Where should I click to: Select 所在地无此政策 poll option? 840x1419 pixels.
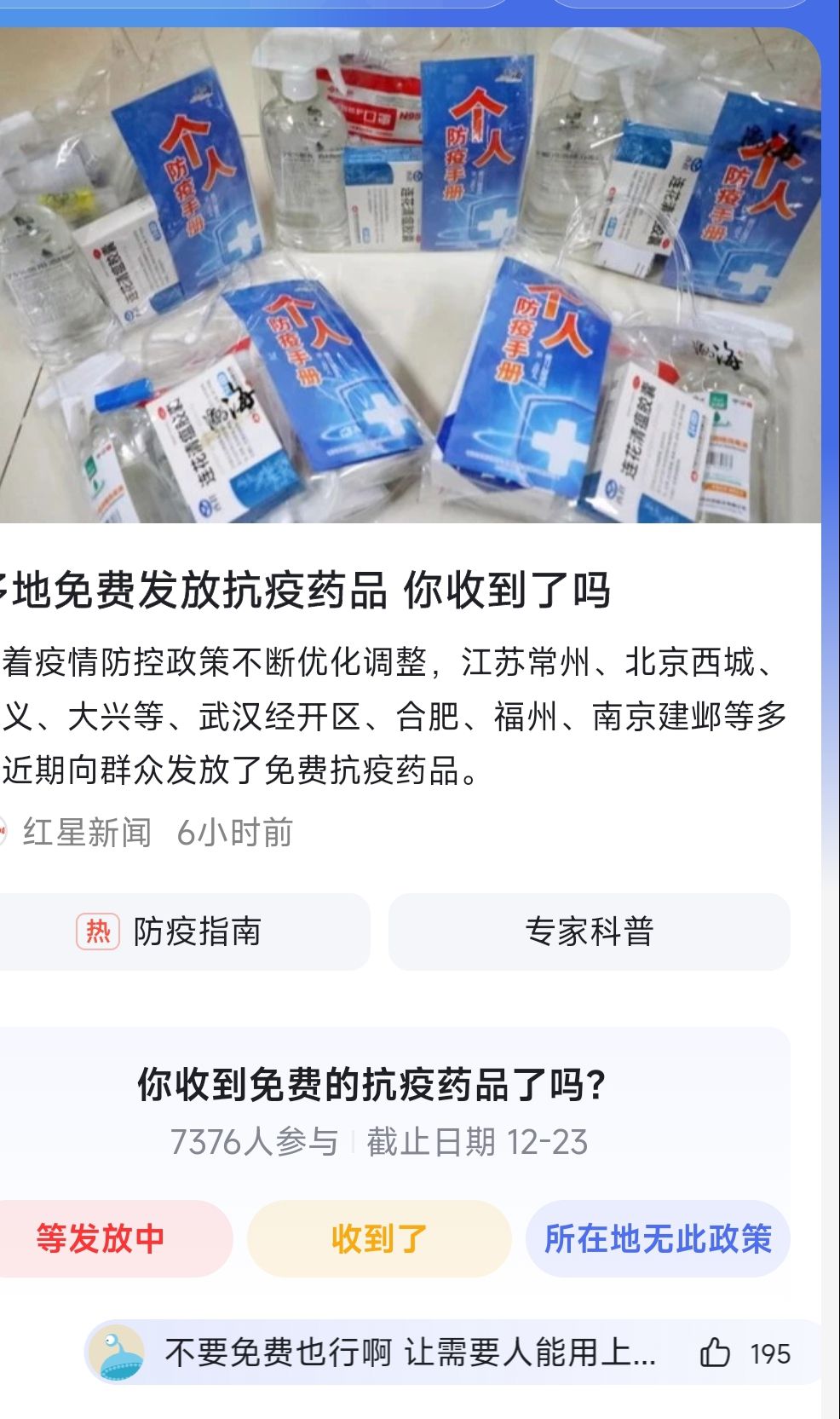[x=659, y=1238]
